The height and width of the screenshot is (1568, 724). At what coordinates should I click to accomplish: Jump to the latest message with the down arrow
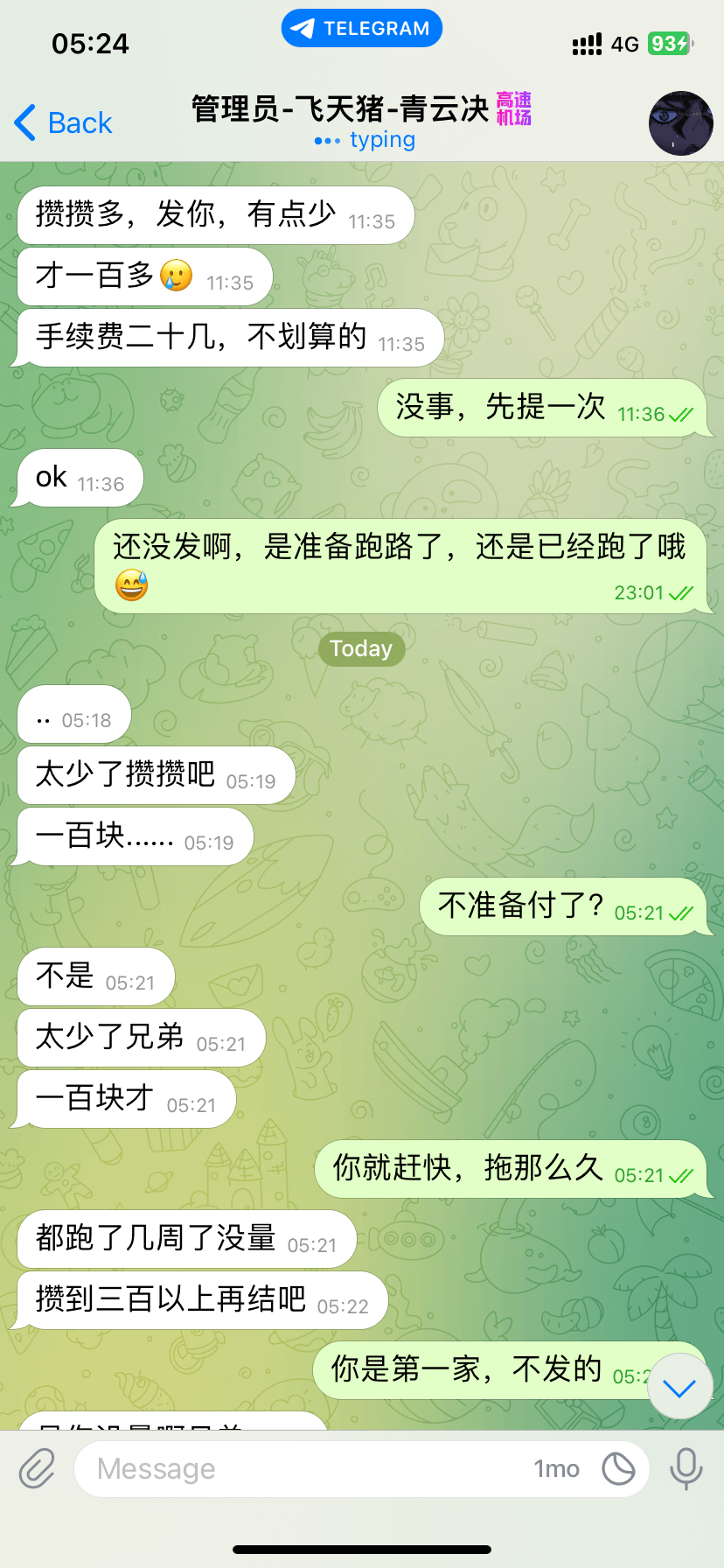pos(679,1387)
